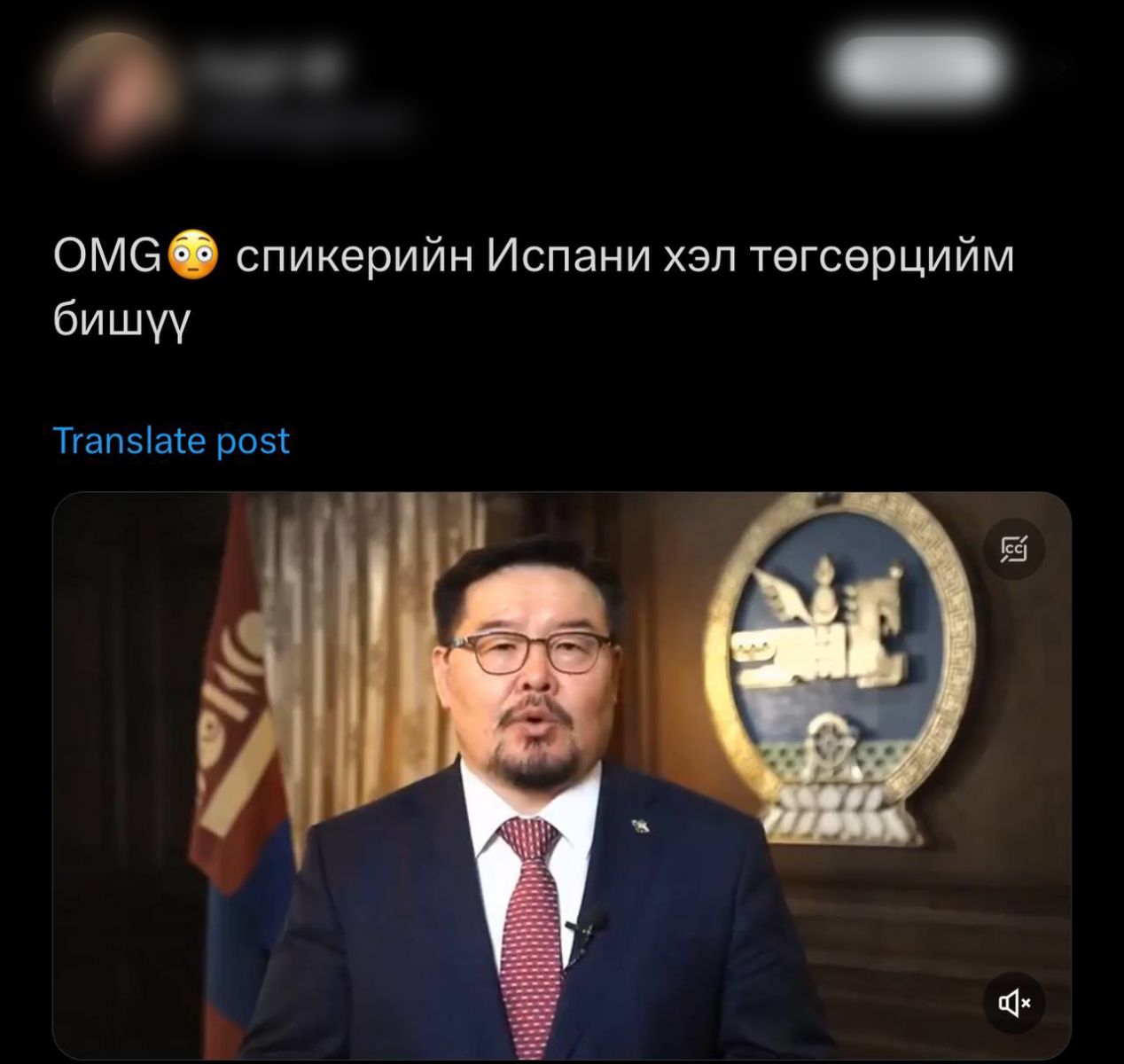Tap the blurred button beside author name
The image size is (1124, 1064).
(x=919, y=68)
